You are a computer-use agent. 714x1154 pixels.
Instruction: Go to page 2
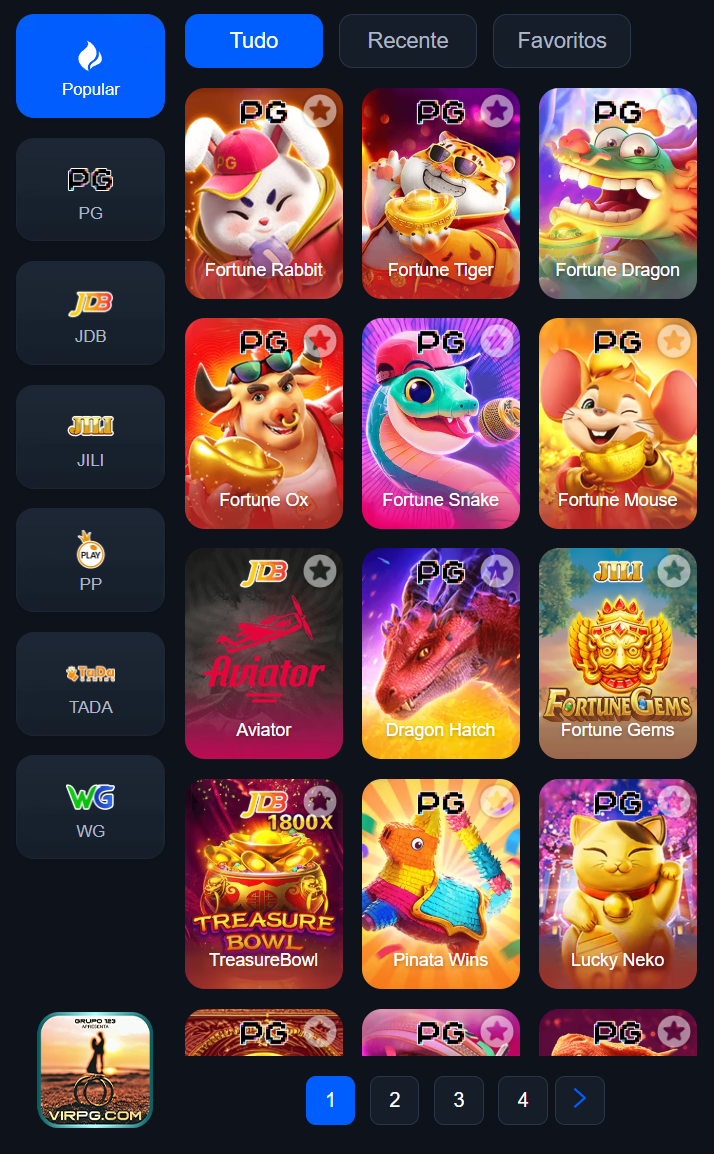point(394,1100)
